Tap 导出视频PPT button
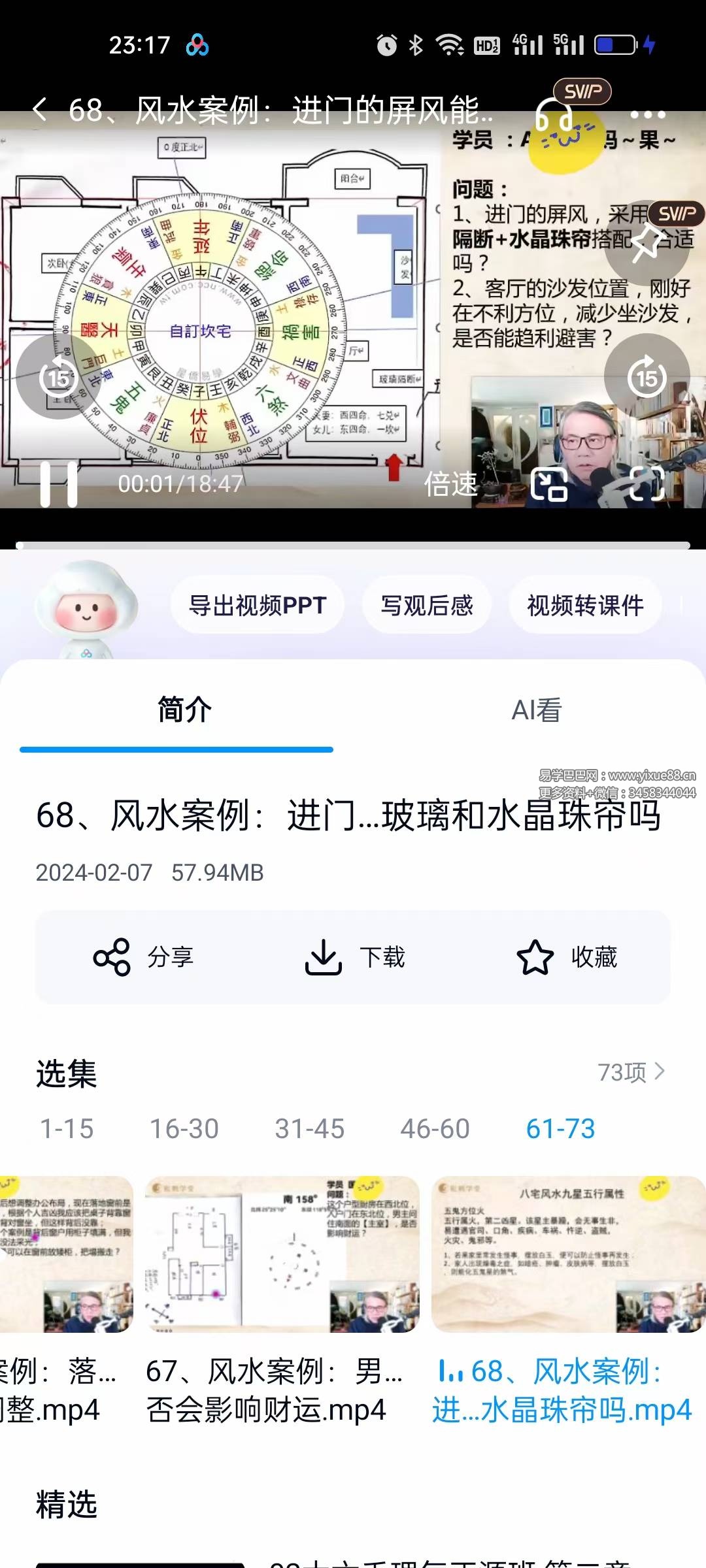The height and width of the screenshot is (1568, 706). coord(256,604)
